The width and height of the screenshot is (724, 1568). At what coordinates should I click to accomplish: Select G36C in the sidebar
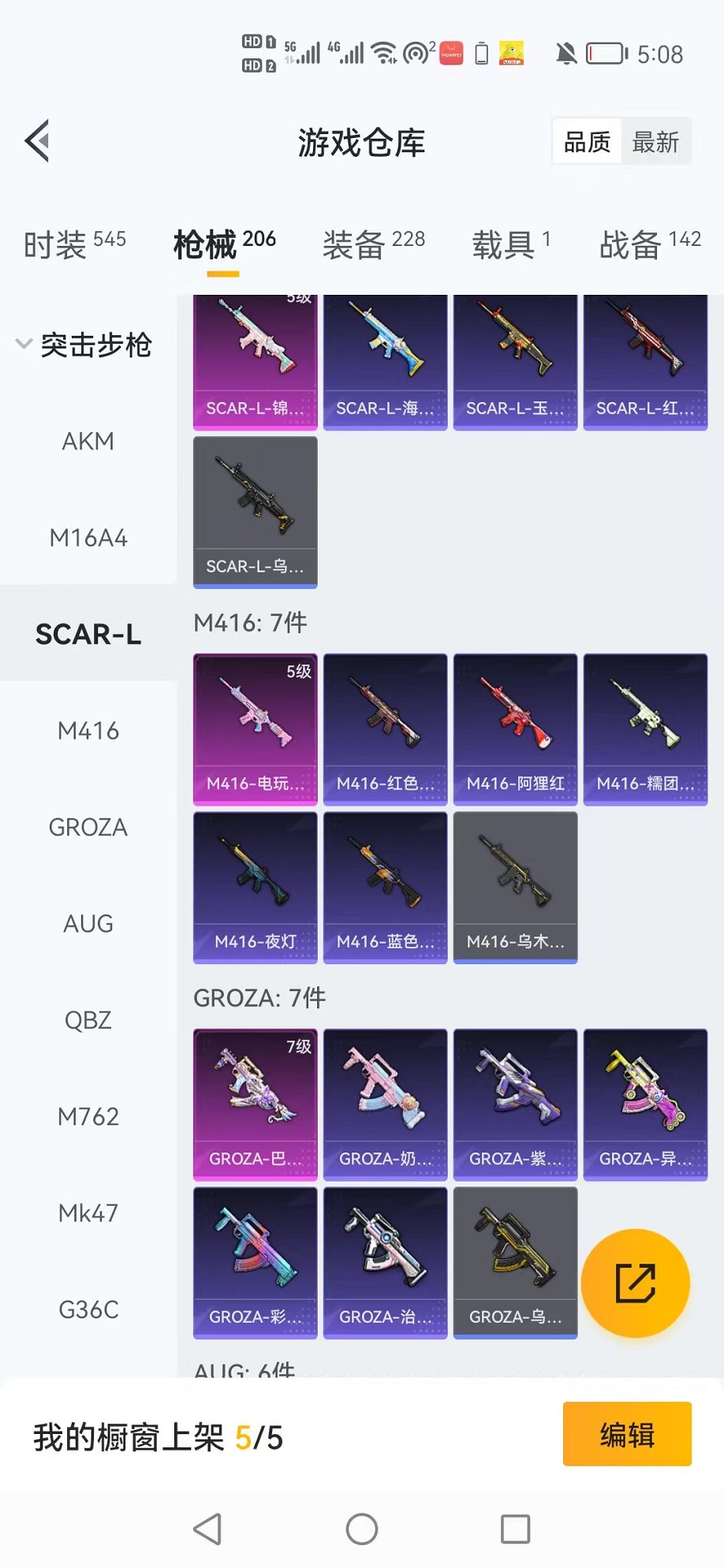pyautogui.click(x=88, y=1309)
